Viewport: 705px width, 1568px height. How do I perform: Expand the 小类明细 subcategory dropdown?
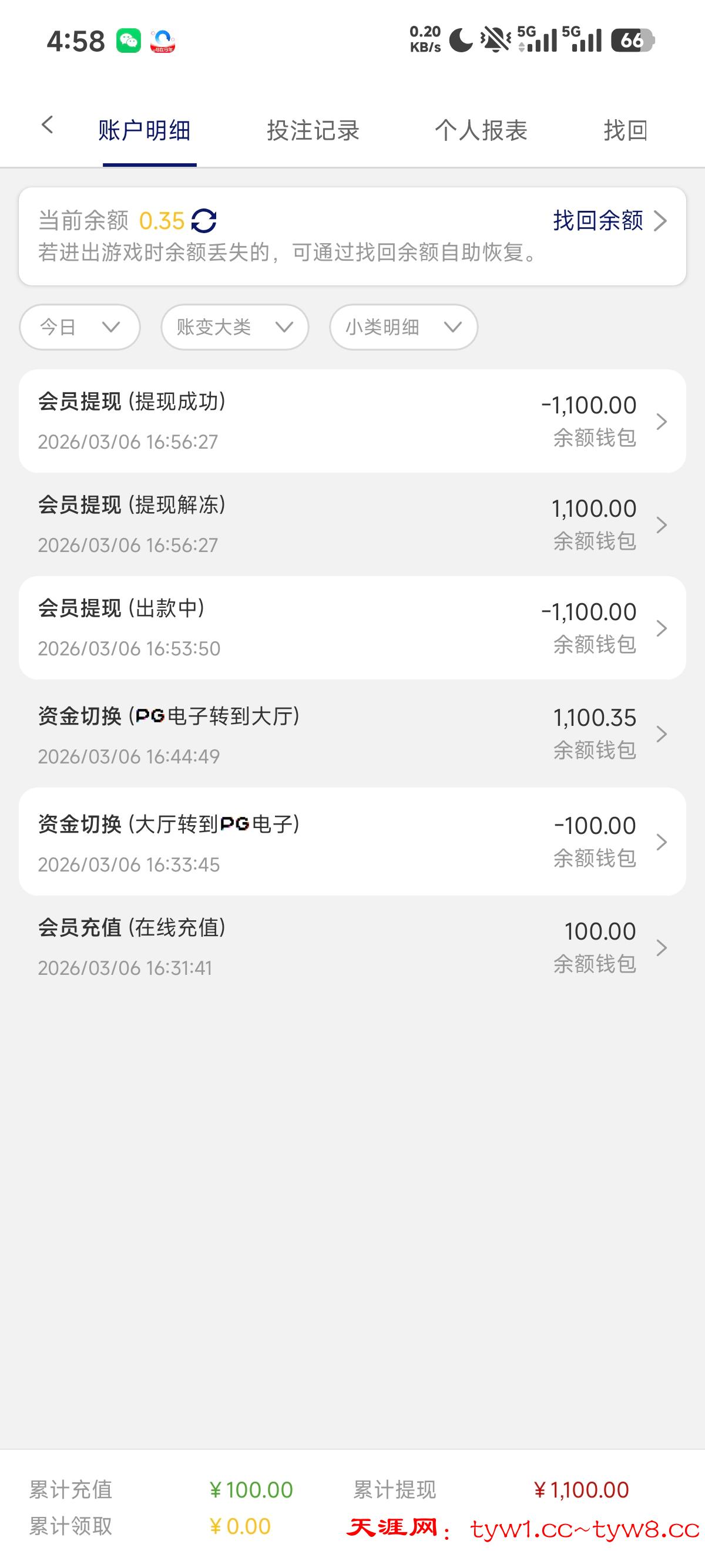403,328
